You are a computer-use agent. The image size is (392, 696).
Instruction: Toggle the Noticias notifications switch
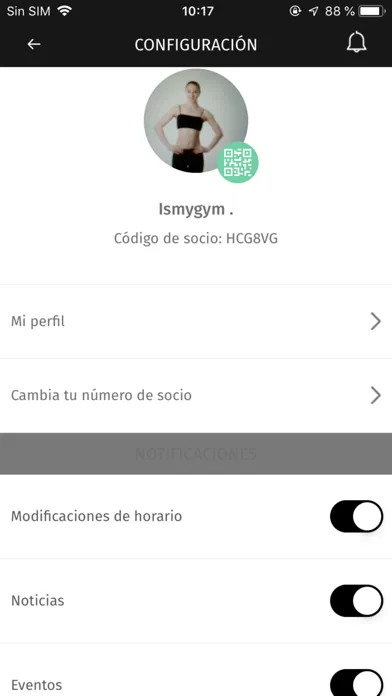click(x=356, y=601)
